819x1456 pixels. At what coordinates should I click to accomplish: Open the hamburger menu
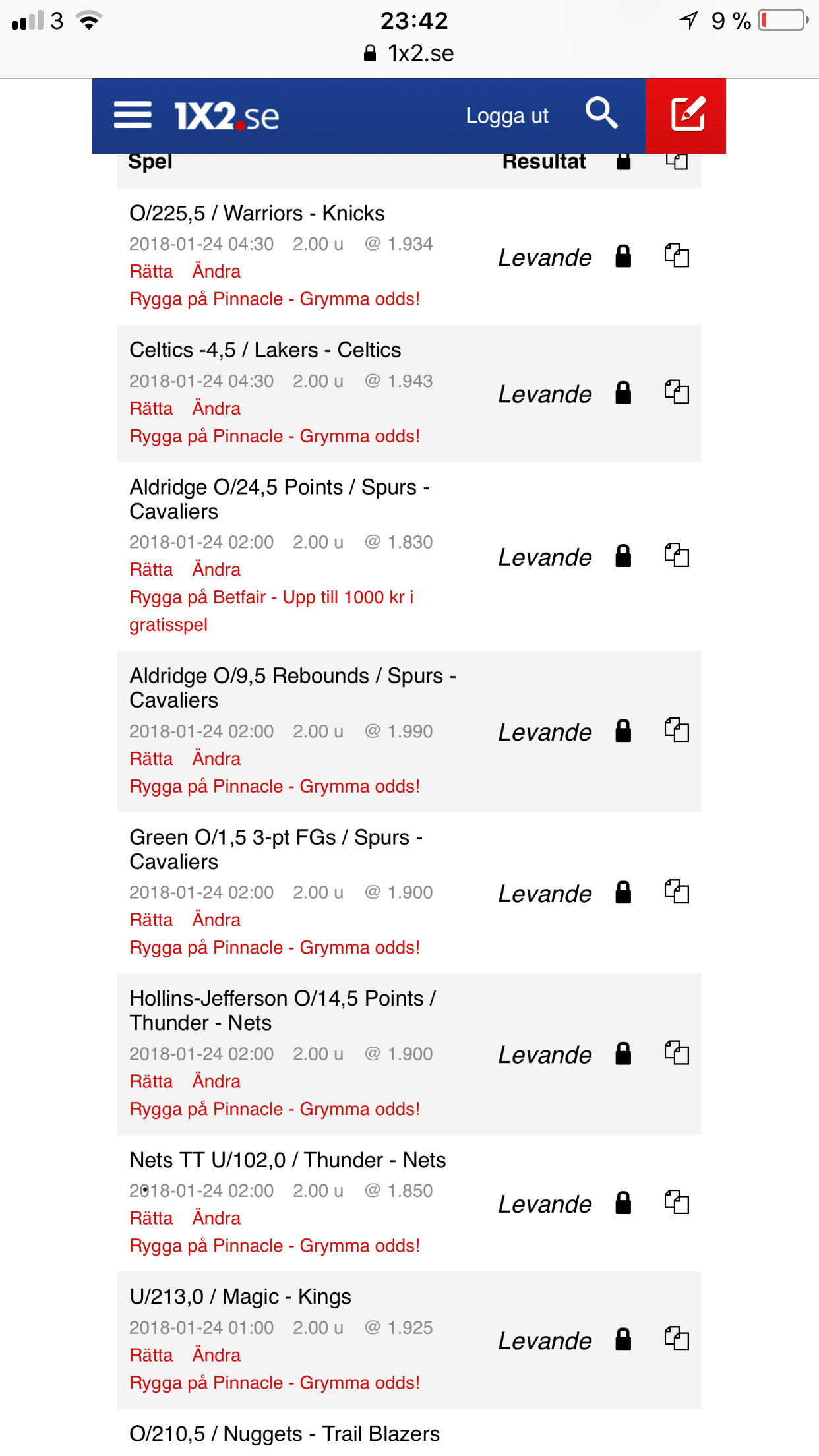pyautogui.click(x=133, y=115)
